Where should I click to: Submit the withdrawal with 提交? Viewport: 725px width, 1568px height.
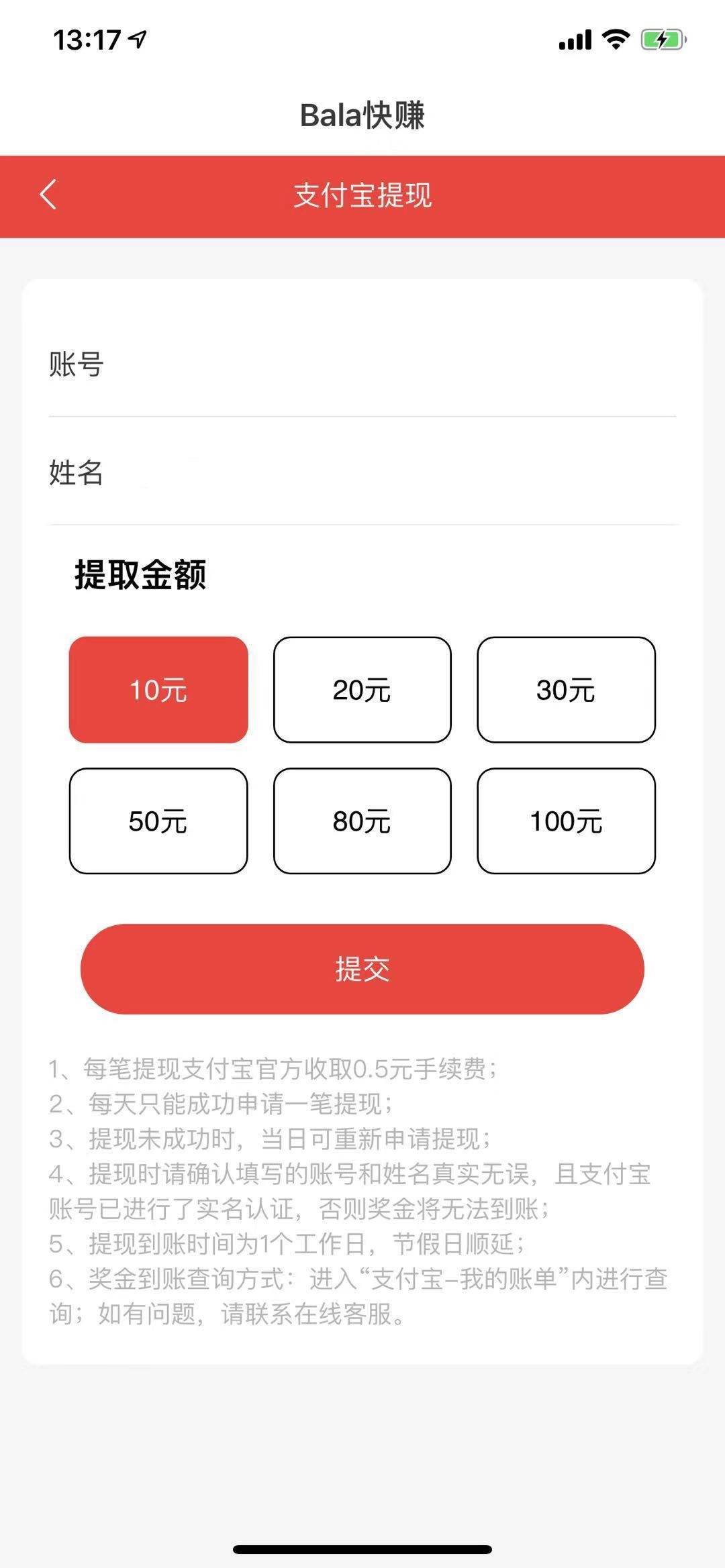click(x=362, y=969)
